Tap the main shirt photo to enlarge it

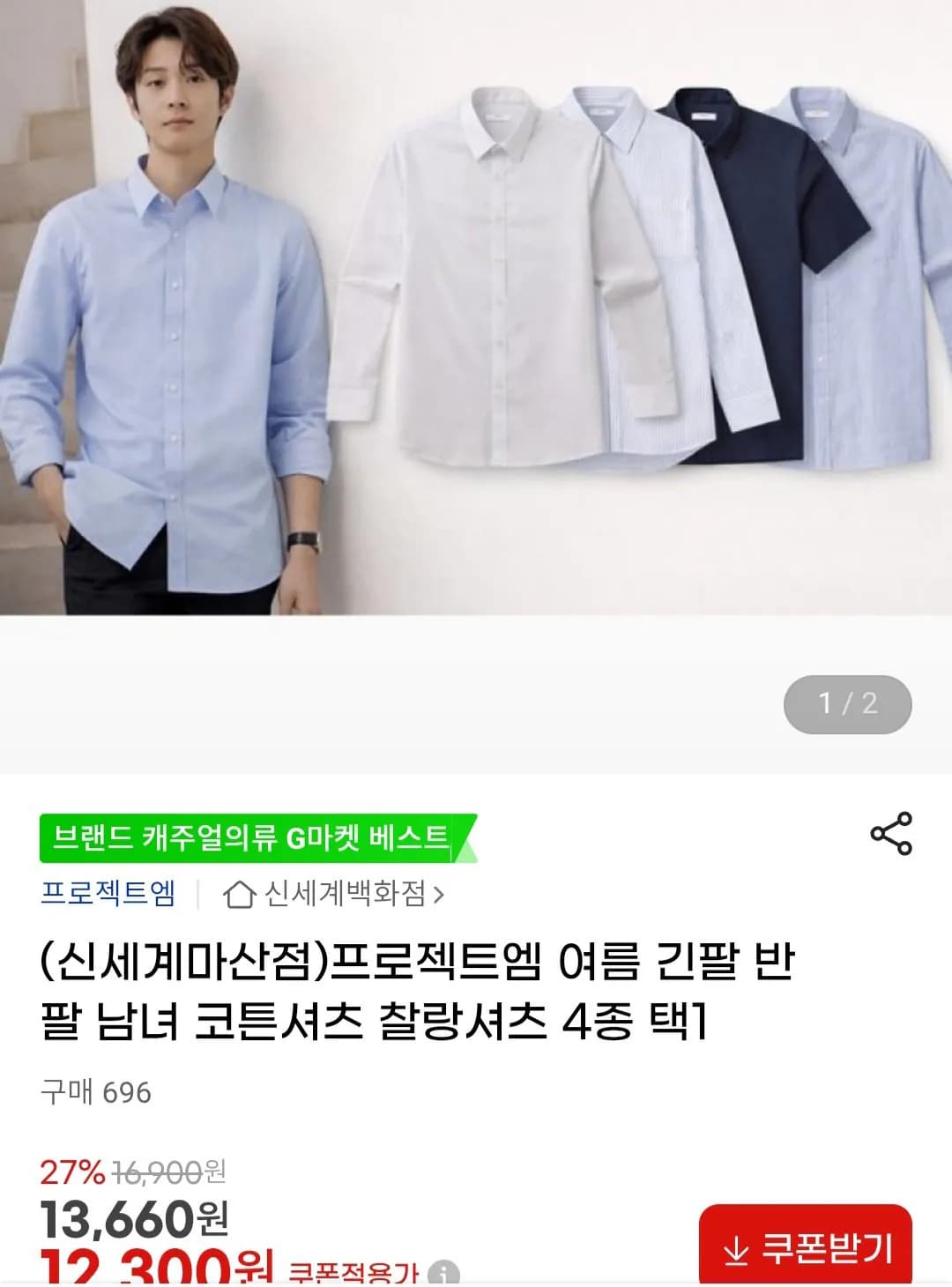click(x=476, y=309)
